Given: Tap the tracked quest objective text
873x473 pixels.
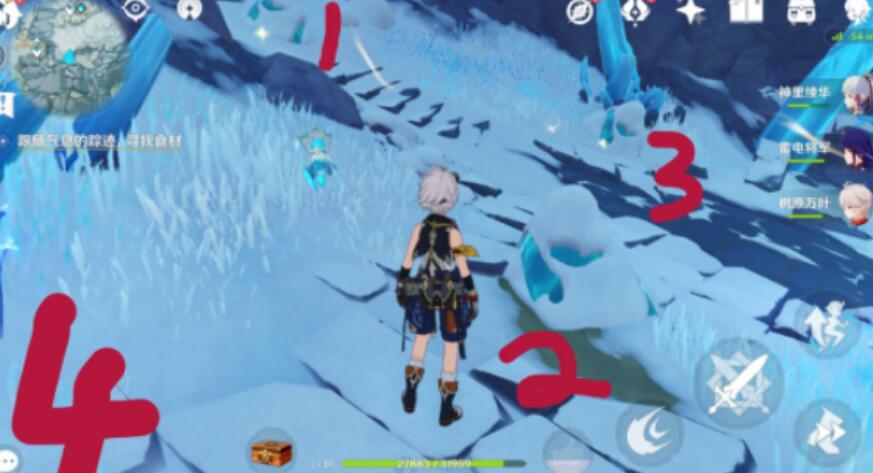Looking at the screenshot, I should (x=100, y=143).
